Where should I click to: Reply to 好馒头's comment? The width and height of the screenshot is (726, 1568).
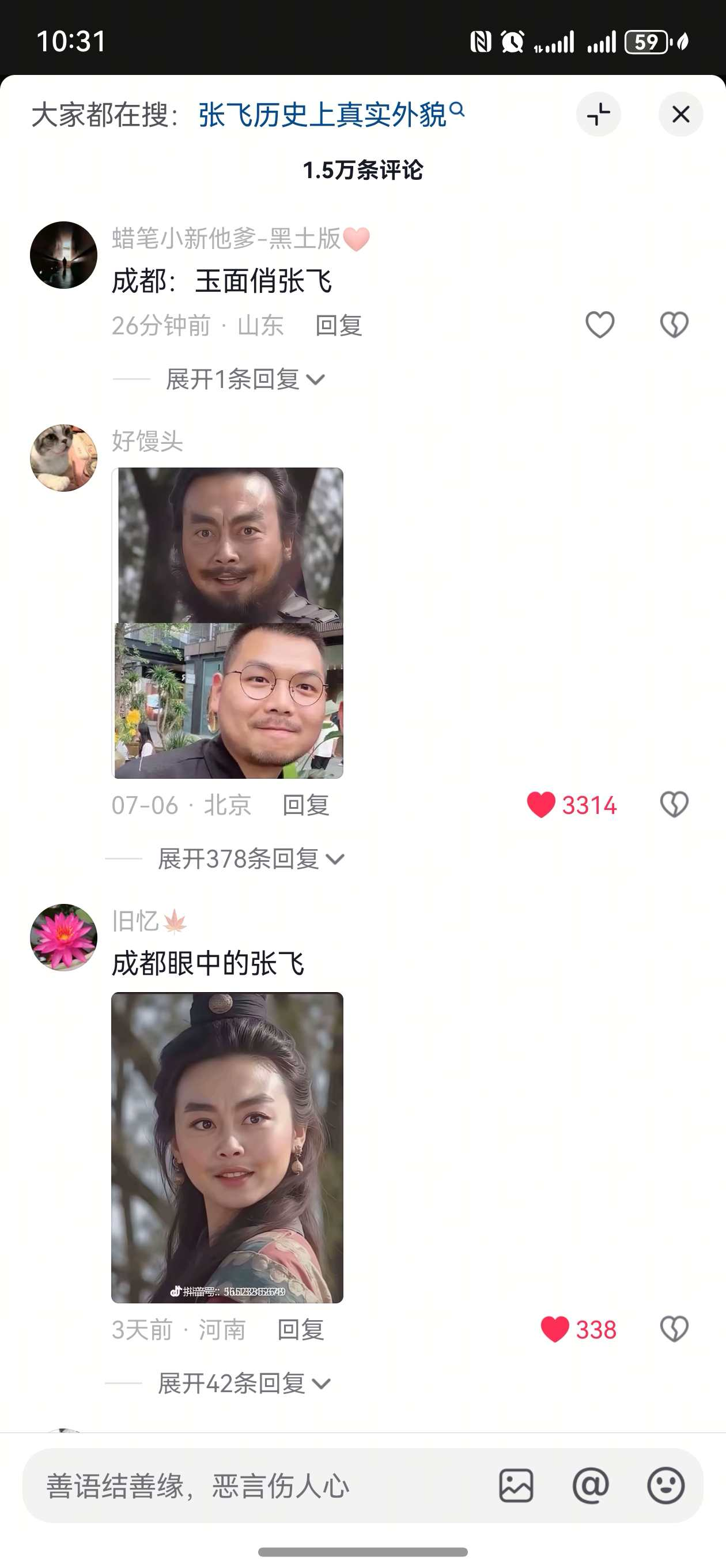(305, 805)
